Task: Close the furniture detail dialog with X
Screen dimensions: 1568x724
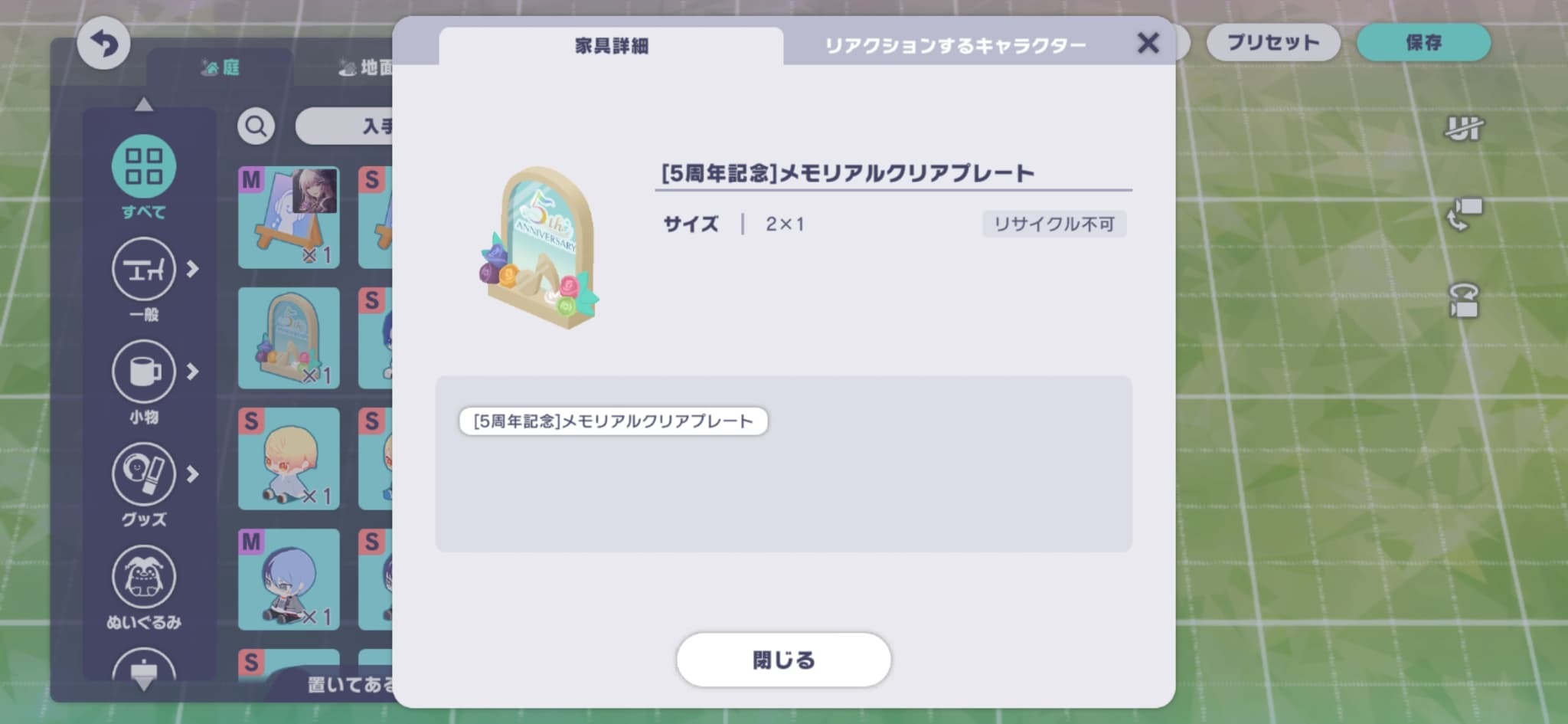Action: coord(1148,43)
